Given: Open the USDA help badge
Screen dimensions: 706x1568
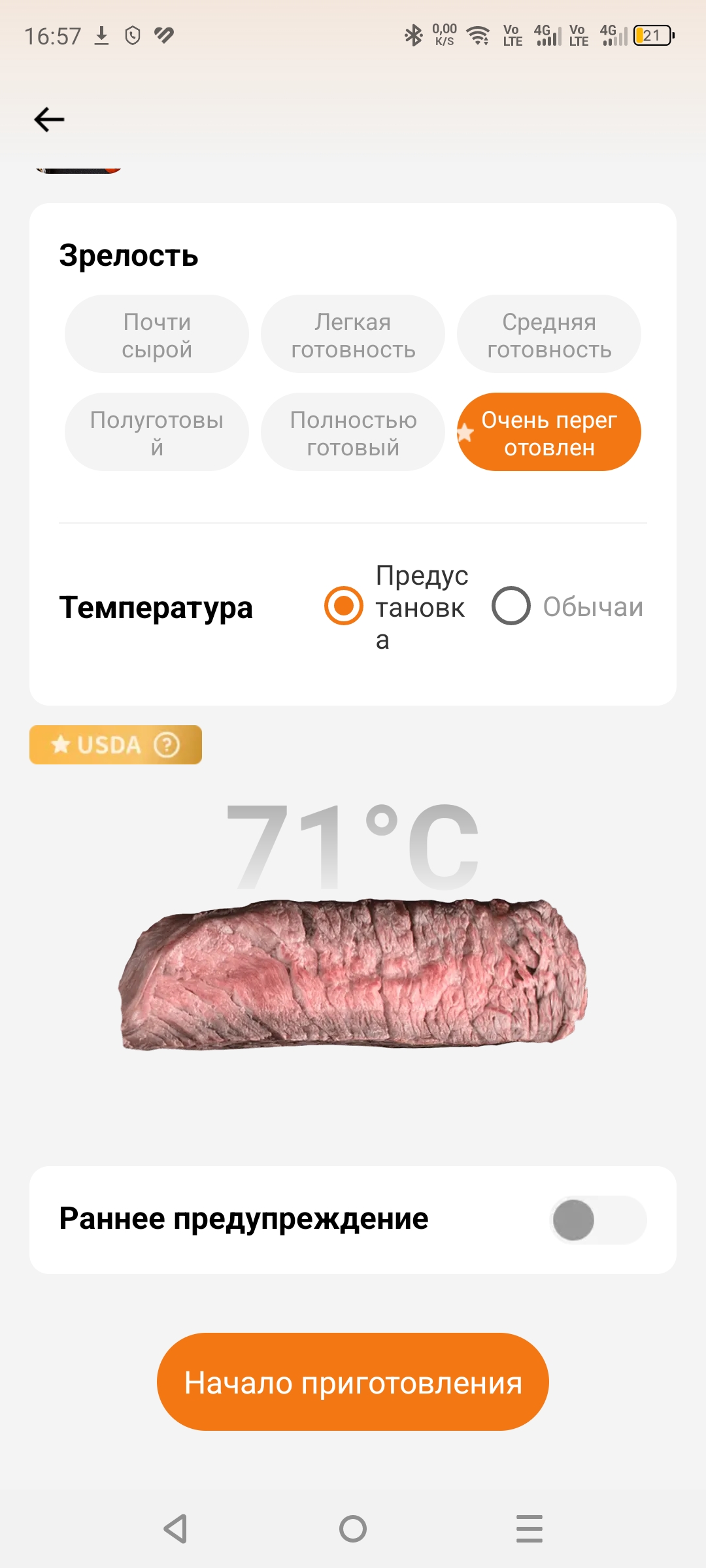Looking at the screenshot, I should pyautogui.click(x=166, y=745).
